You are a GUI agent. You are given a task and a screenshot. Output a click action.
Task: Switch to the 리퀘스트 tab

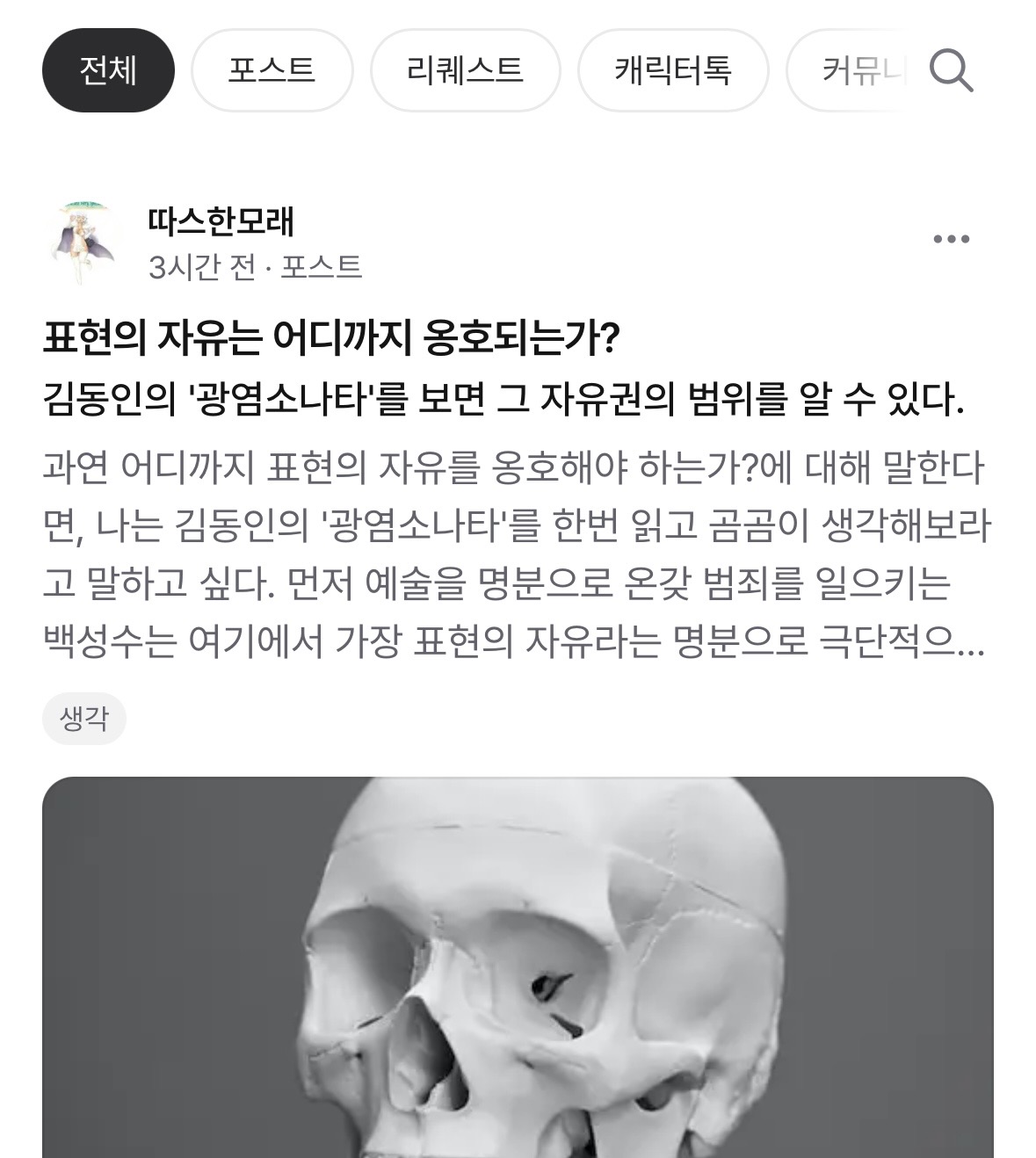(x=465, y=70)
